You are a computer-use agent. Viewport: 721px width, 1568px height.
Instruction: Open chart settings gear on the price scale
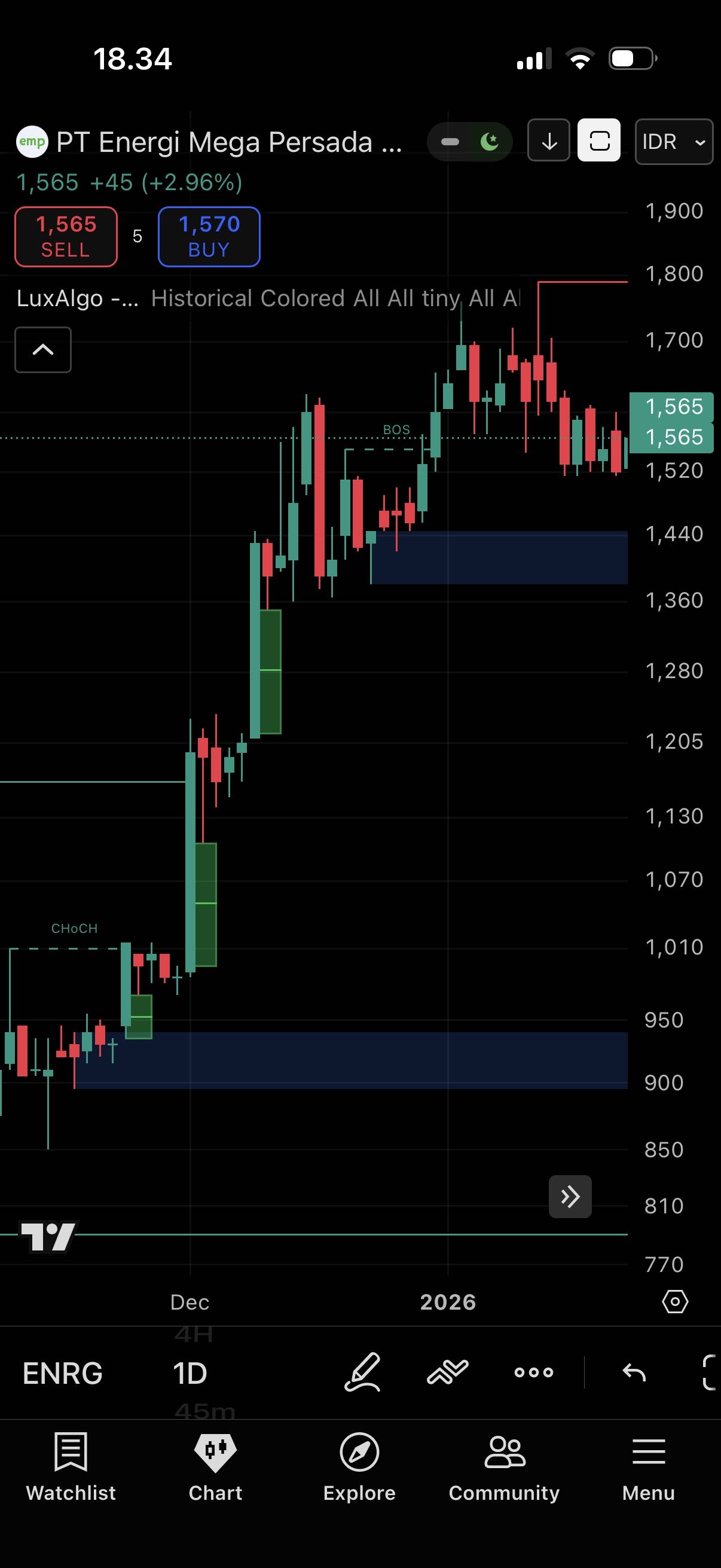(x=675, y=1302)
